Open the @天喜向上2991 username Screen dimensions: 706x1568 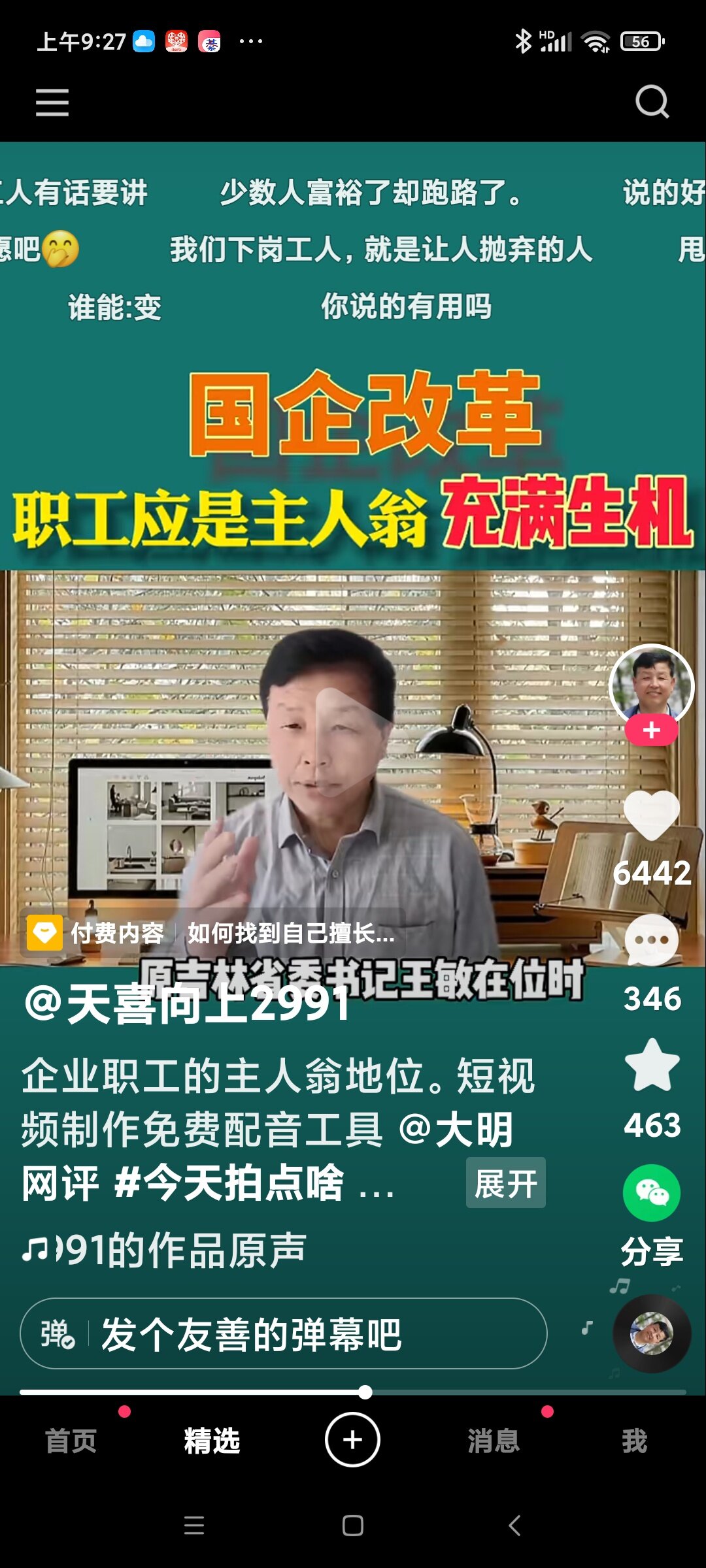pos(186,1004)
